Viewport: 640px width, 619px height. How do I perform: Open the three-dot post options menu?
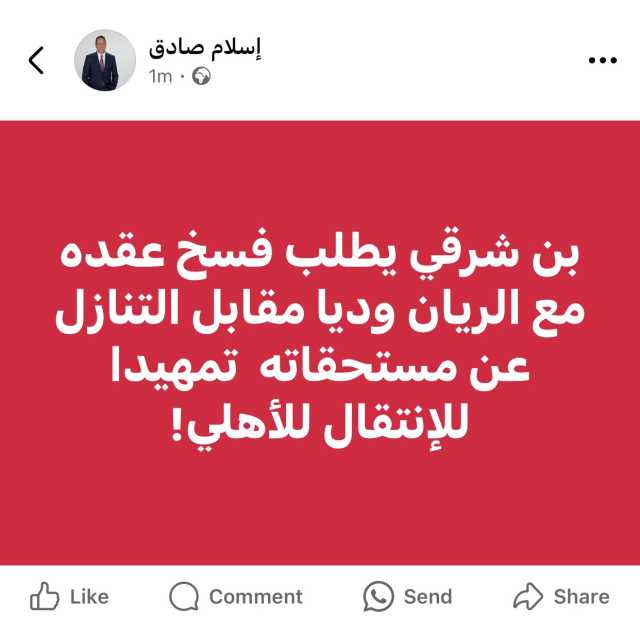(x=603, y=61)
